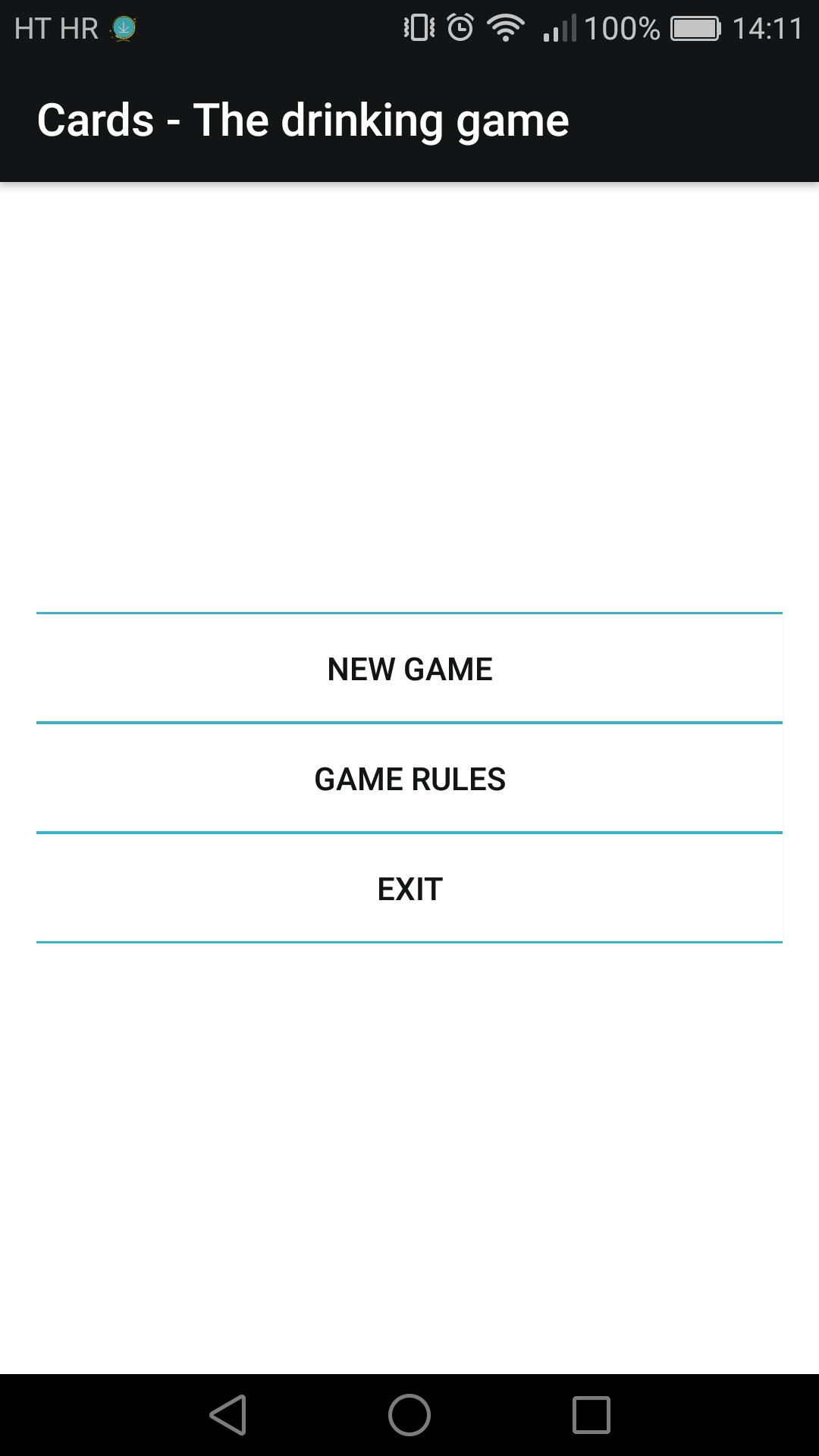Open the recent apps view
Screen dimensions: 819x1456
tap(591, 1415)
